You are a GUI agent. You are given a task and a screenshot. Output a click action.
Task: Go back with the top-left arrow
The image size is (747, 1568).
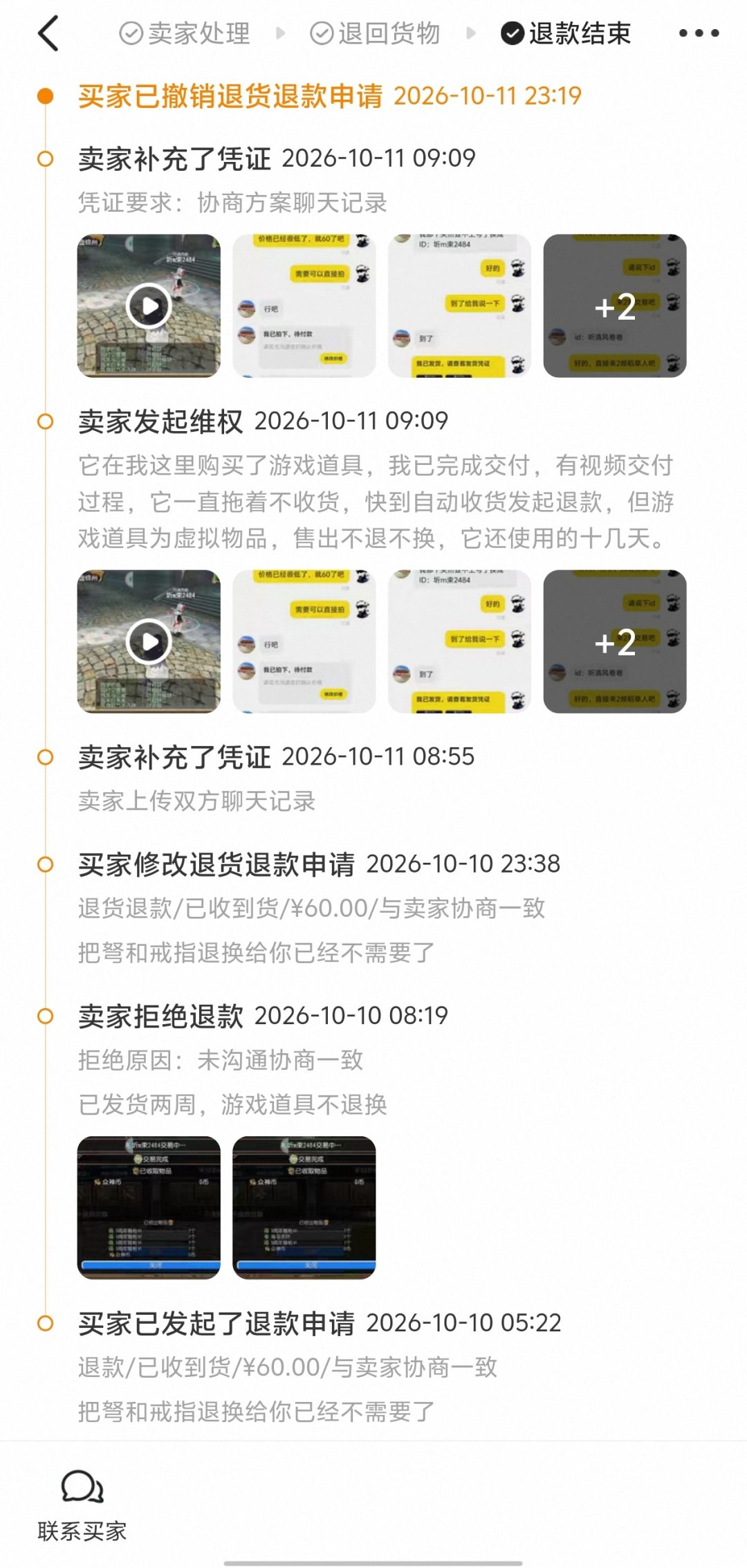pos(48,33)
